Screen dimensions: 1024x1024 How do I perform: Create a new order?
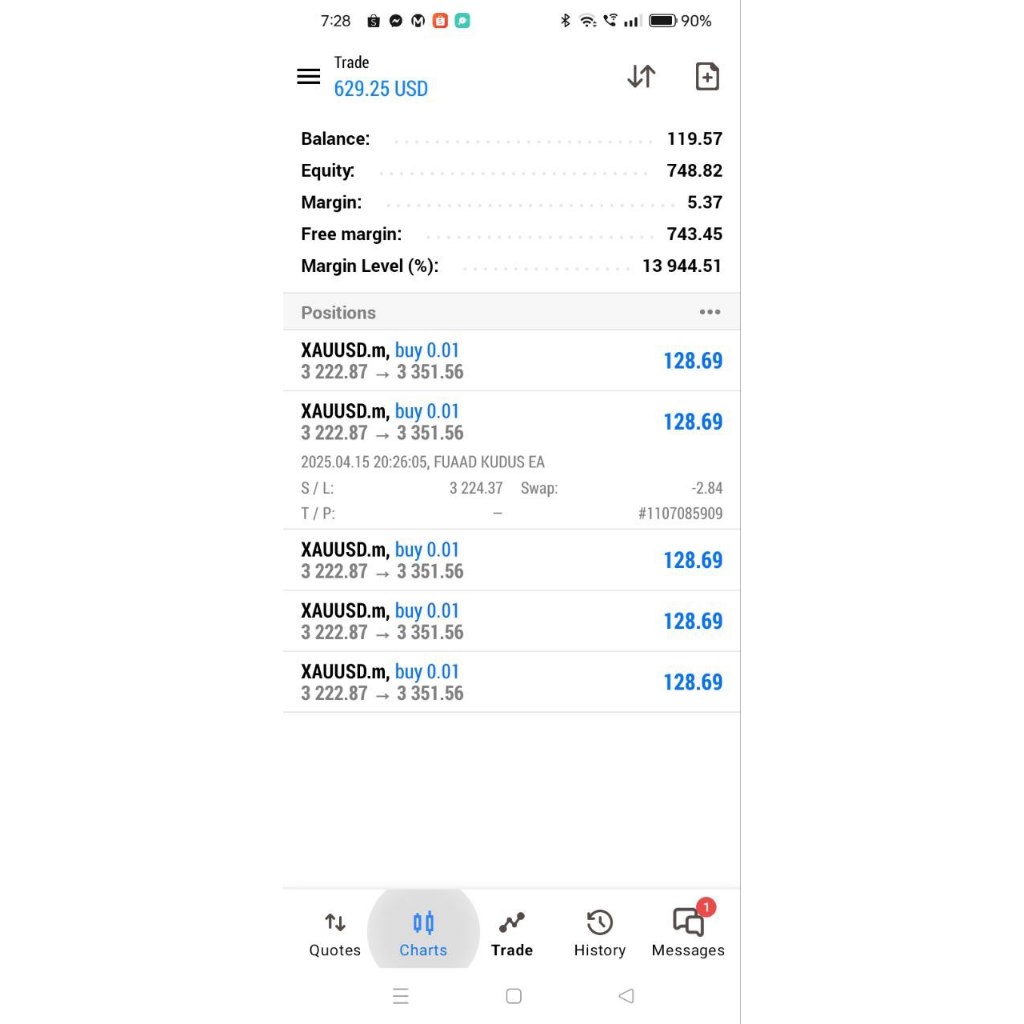[707, 76]
